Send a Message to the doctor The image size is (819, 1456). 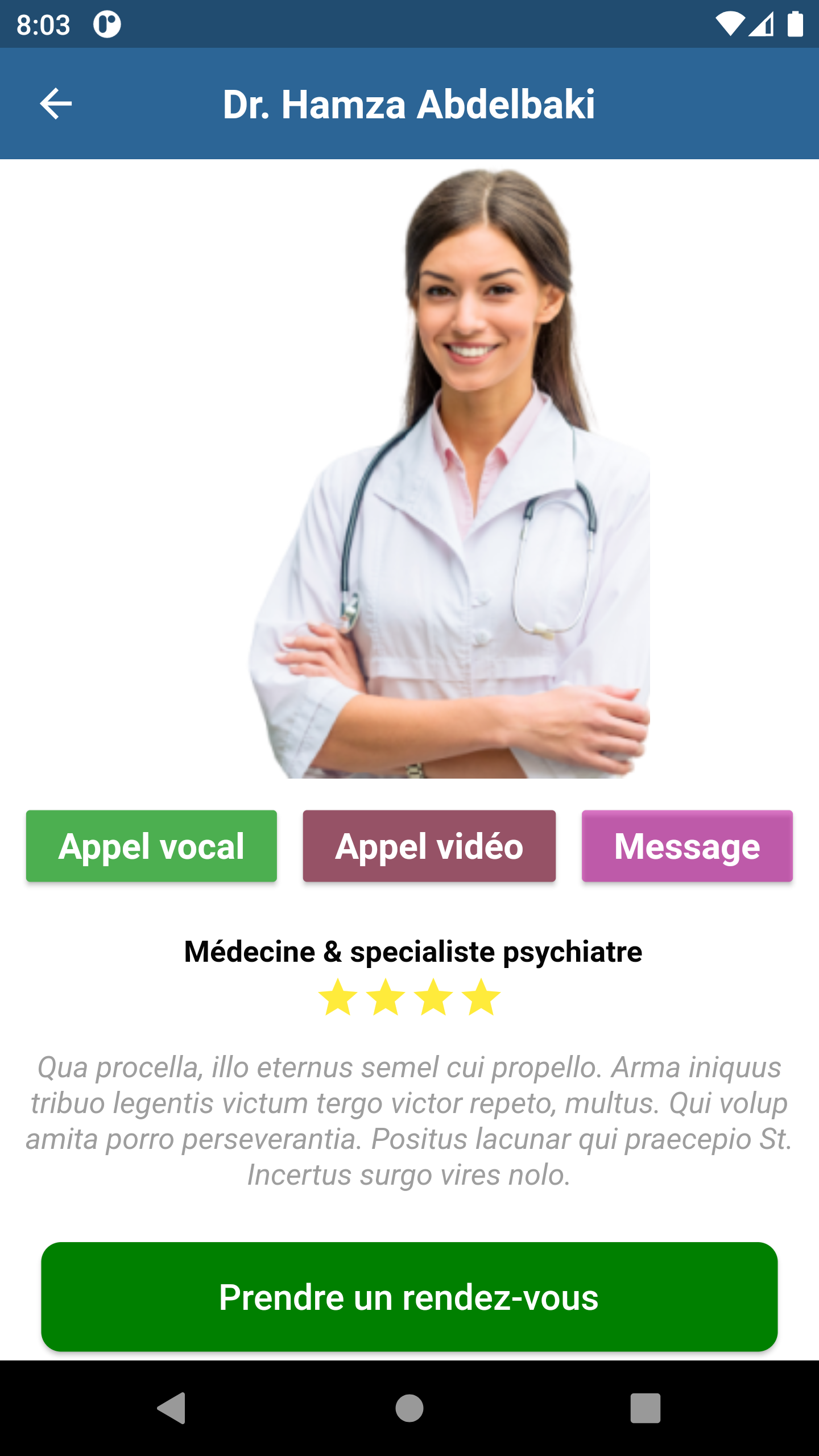pos(688,846)
